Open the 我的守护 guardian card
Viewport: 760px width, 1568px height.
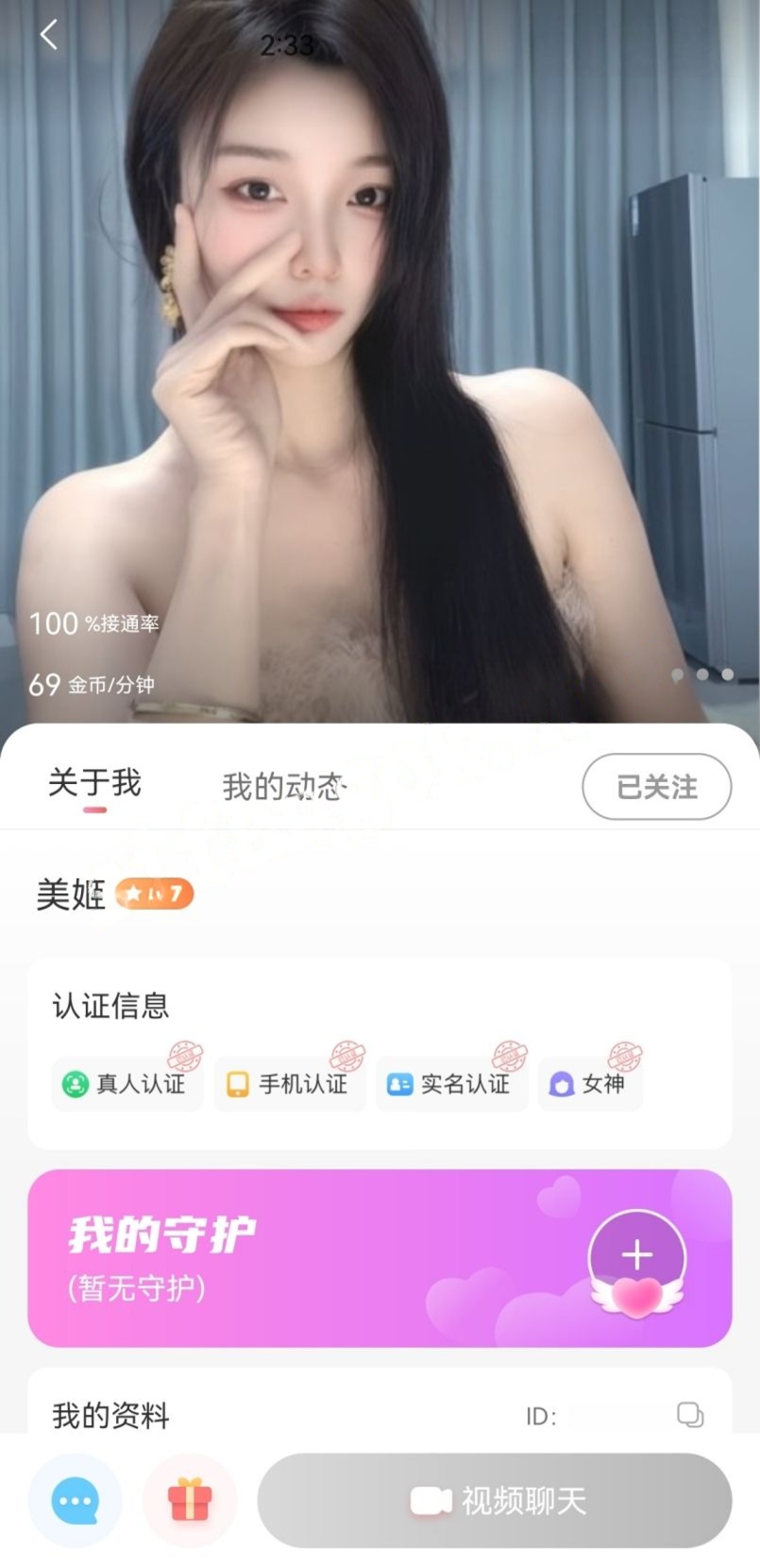(283, 1258)
